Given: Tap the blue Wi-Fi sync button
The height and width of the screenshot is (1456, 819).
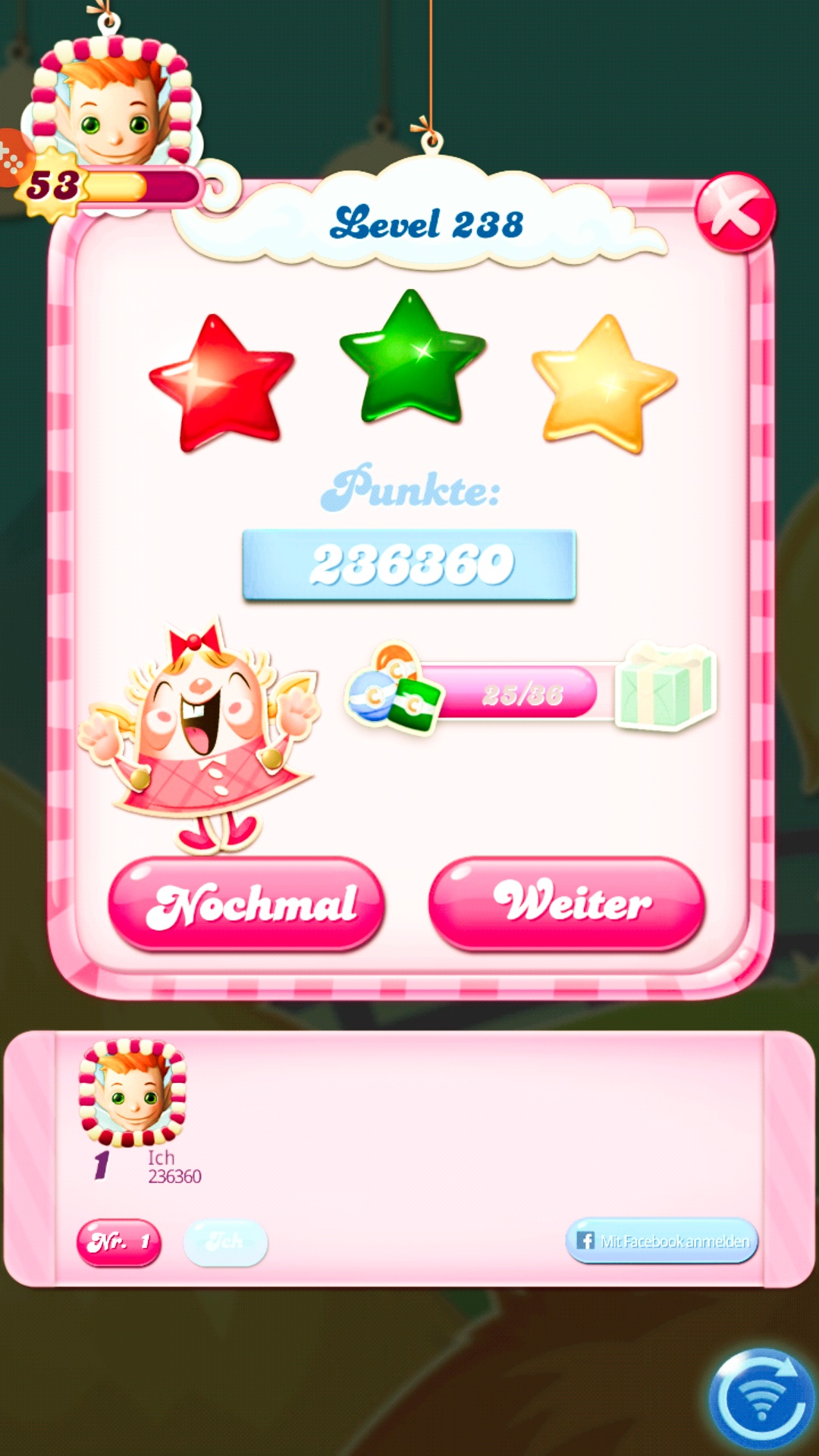Looking at the screenshot, I should tap(761, 1398).
